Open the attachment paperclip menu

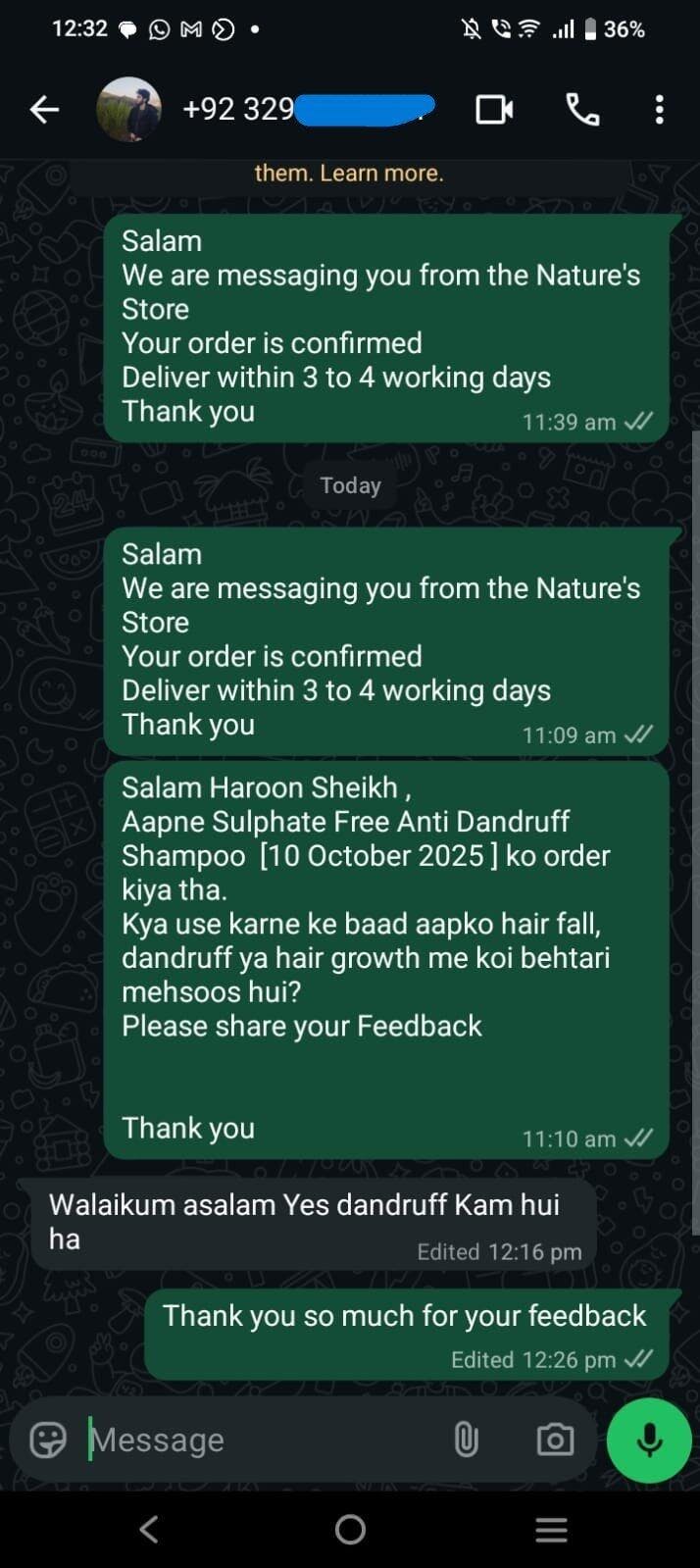(466, 1440)
